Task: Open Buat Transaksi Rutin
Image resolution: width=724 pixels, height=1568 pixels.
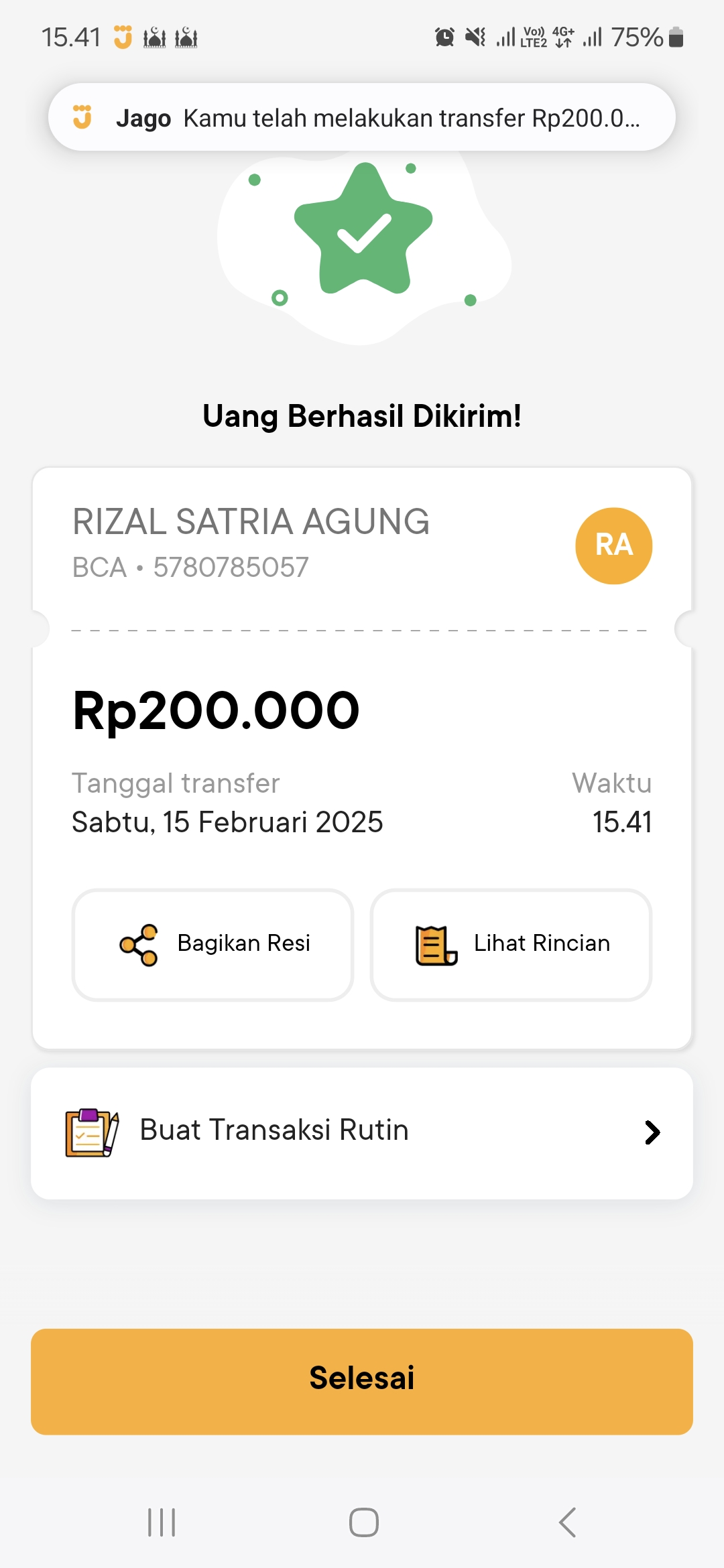Action: point(362,1132)
